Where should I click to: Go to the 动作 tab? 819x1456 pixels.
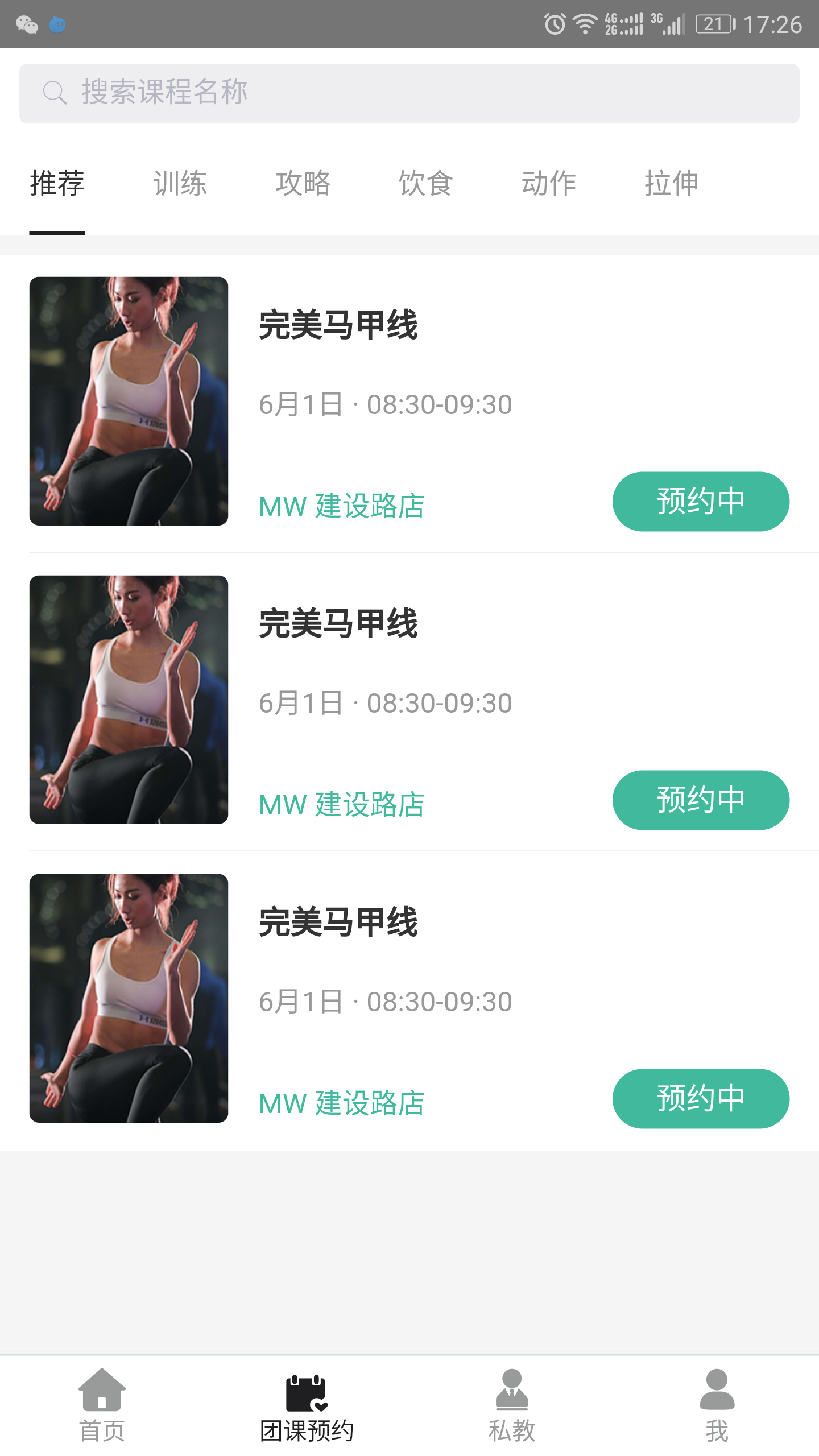tap(549, 184)
